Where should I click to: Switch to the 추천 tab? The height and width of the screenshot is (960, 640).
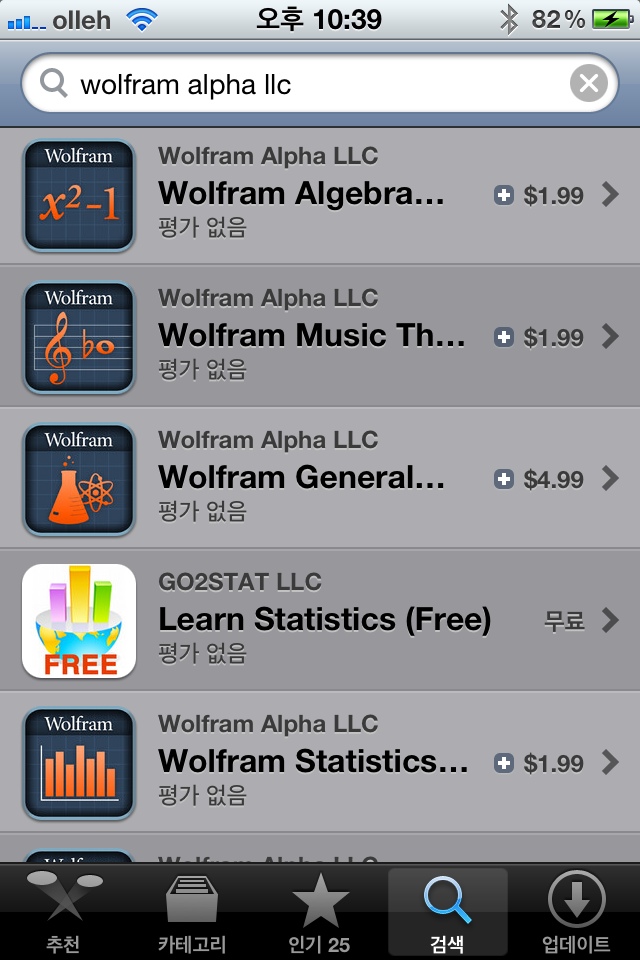coord(64,912)
